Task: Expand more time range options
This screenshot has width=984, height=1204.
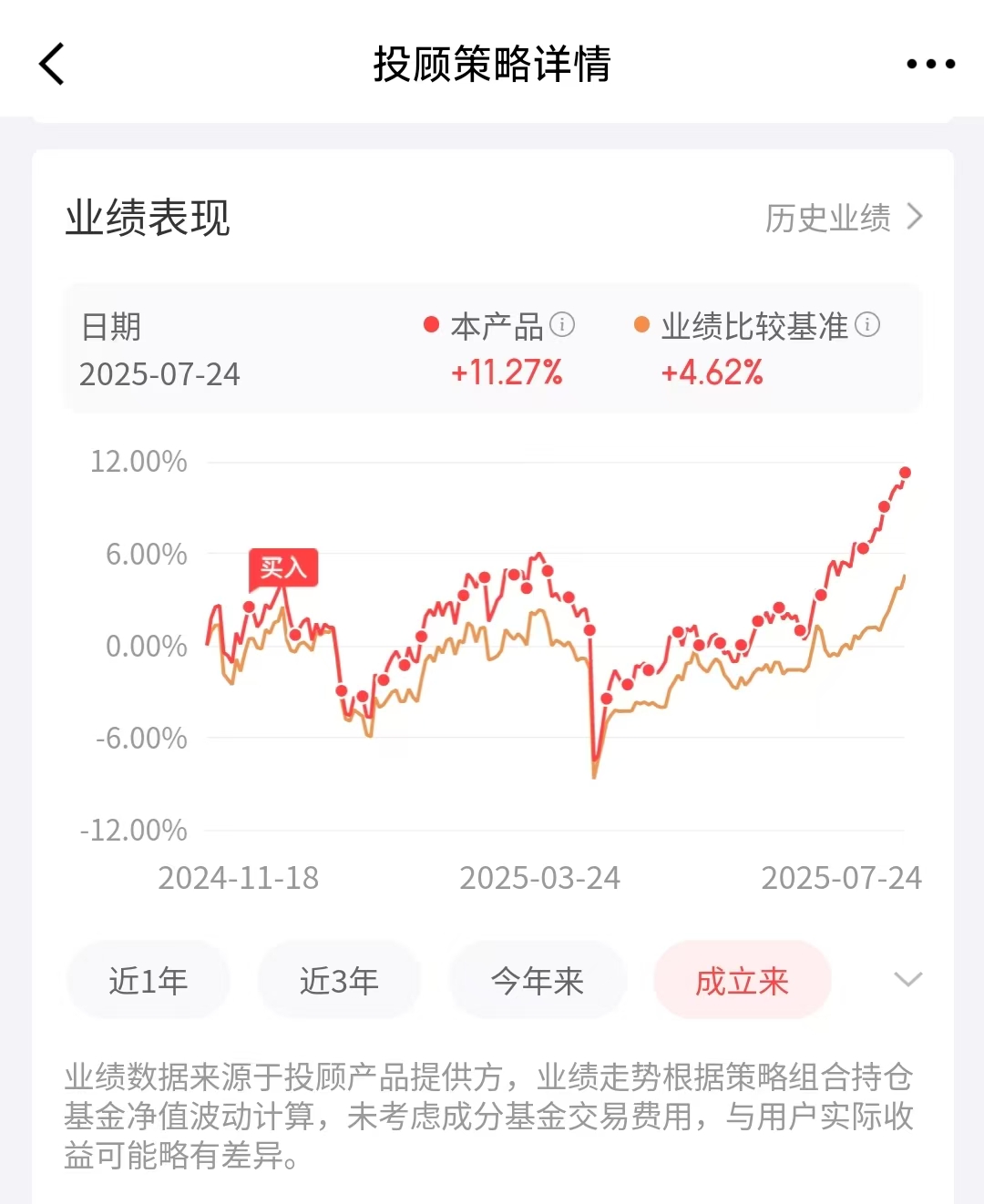Action: (908, 980)
